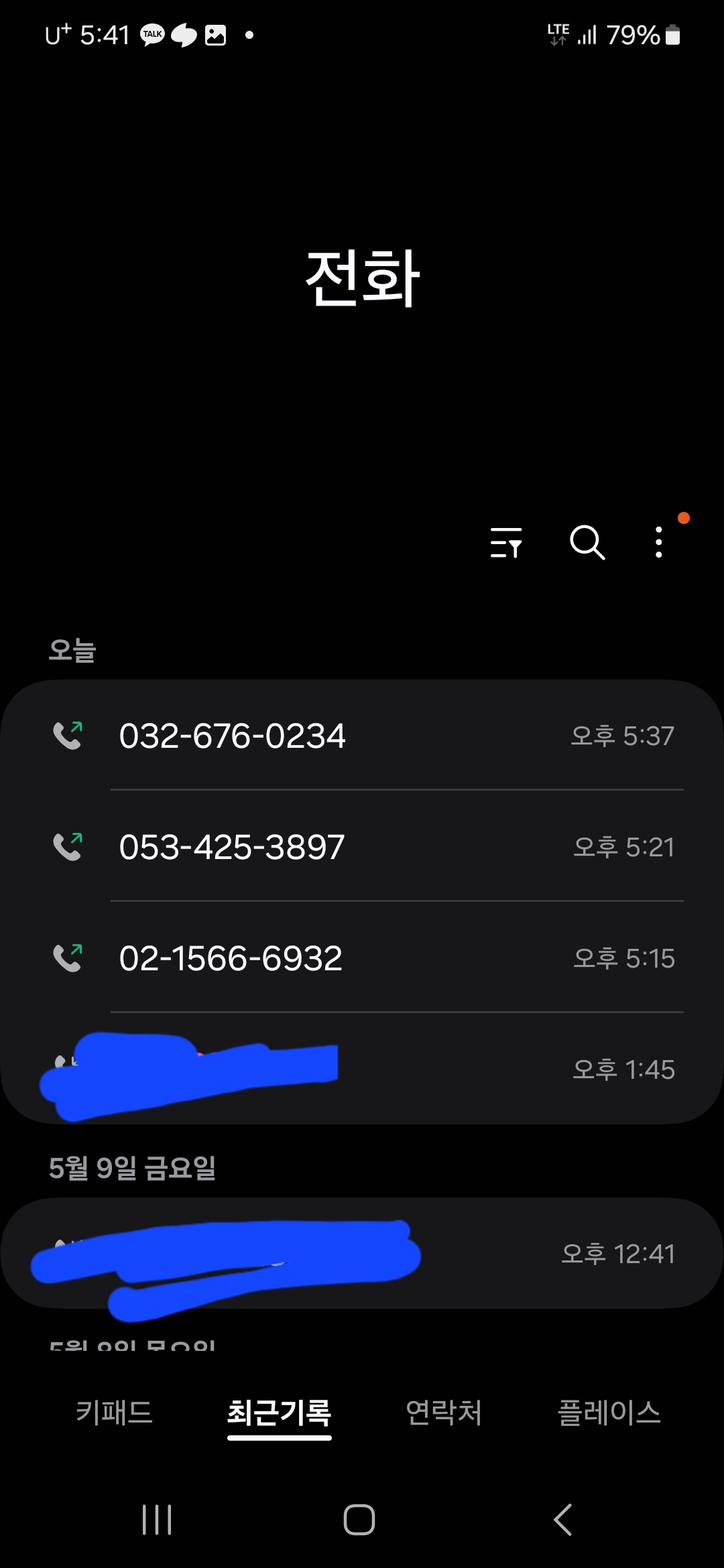Open the call entry 032-676-0234
The height and width of the screenshot is (1568, 724).
coord(362,735)
